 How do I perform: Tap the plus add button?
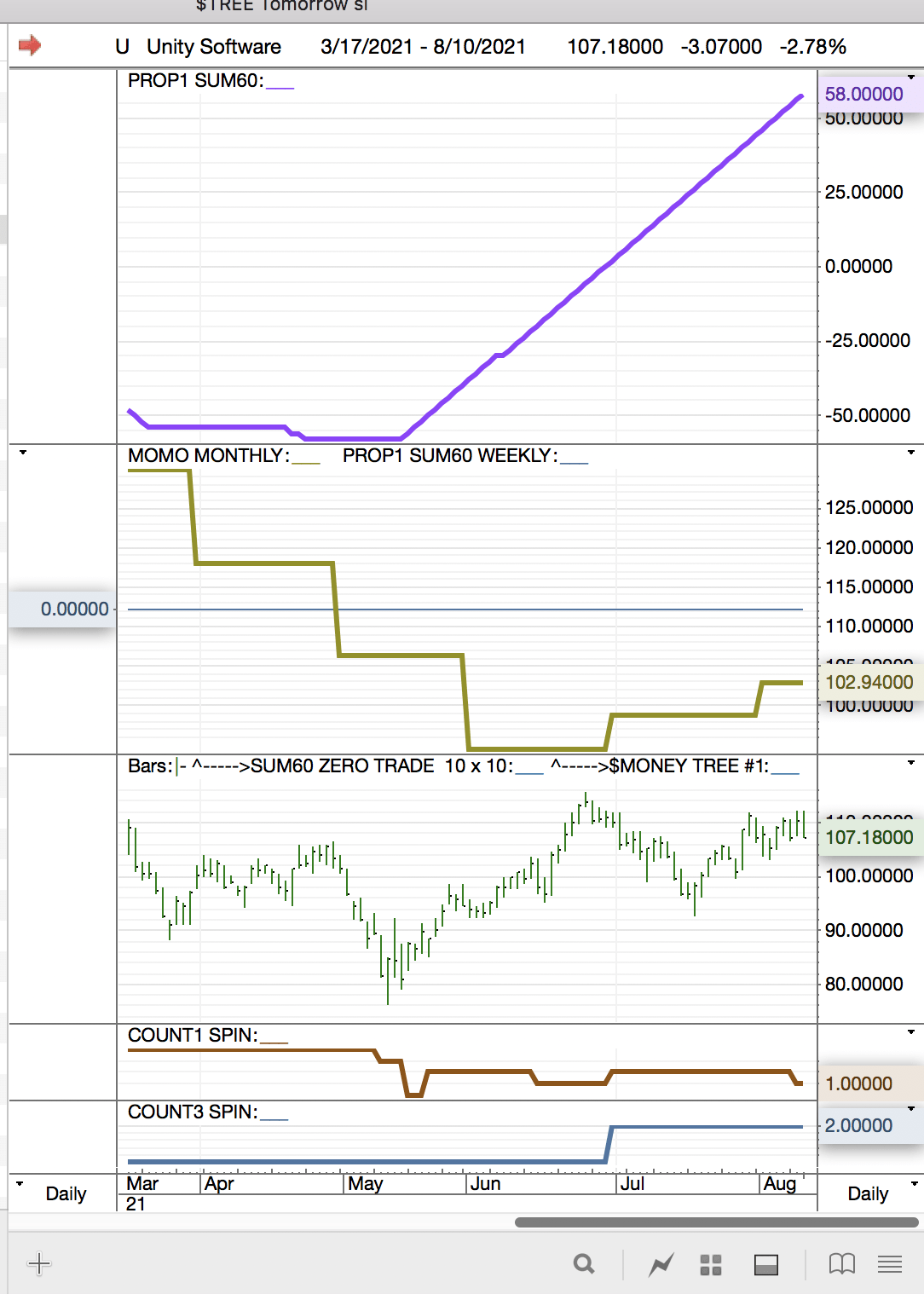pyautogui.click(x=39, y=1263)
